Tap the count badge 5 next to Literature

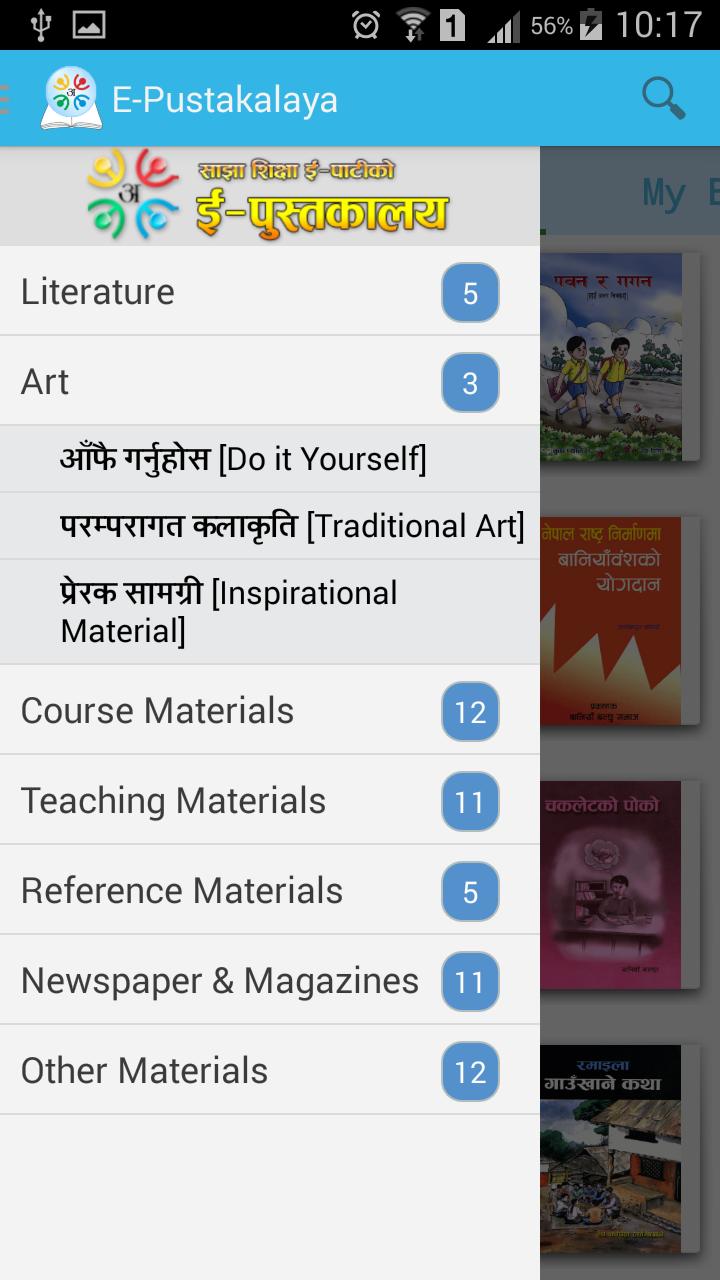pyautogui.click(x=469, y=292)
